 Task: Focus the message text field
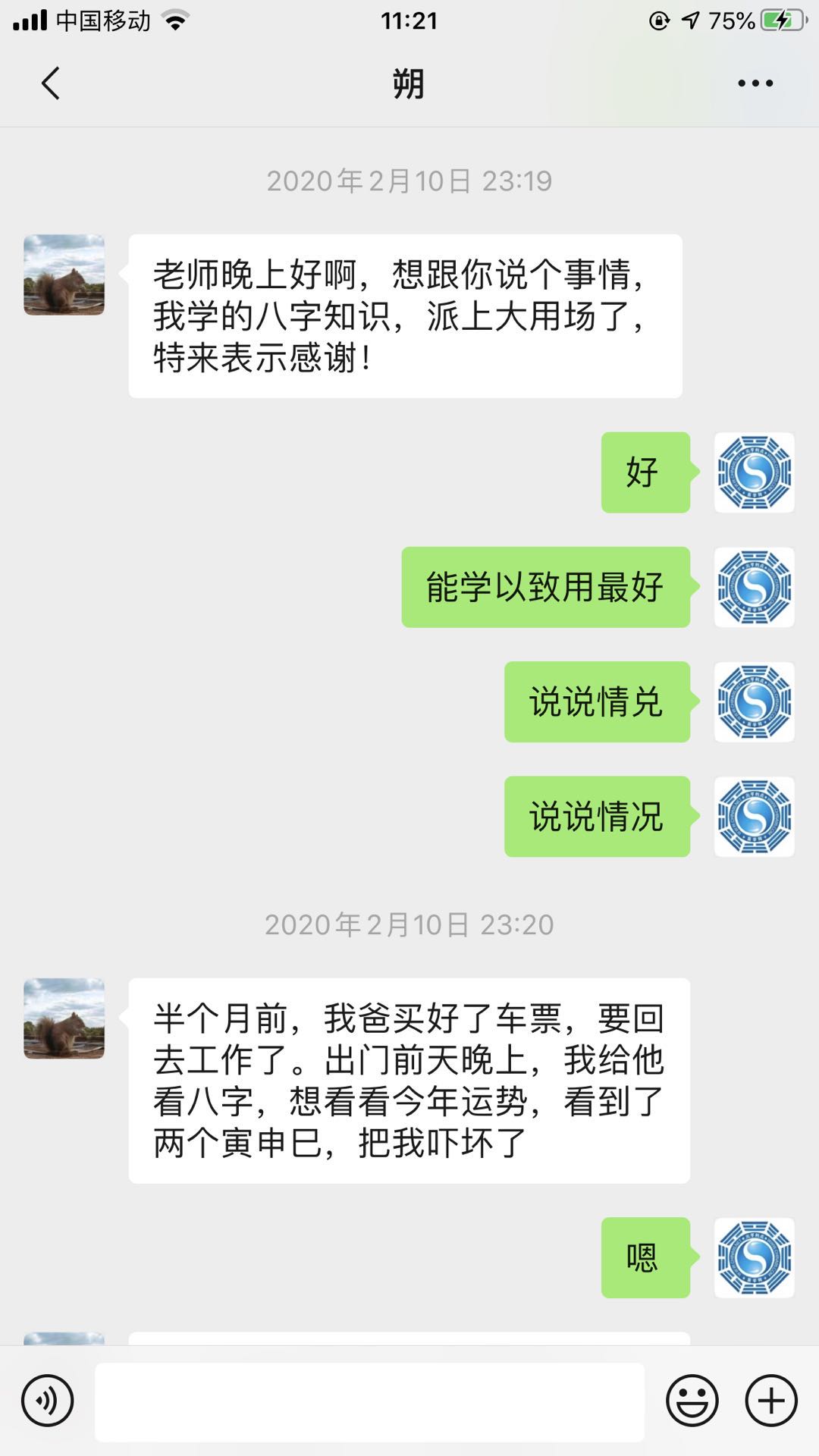point(369,1401)
